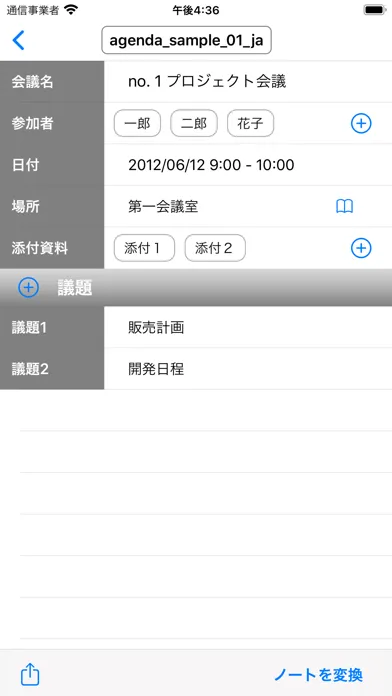This screenshot has width=392, height=696.
Task: Select participant chip 二郎
Action: (x=194, y=123)
